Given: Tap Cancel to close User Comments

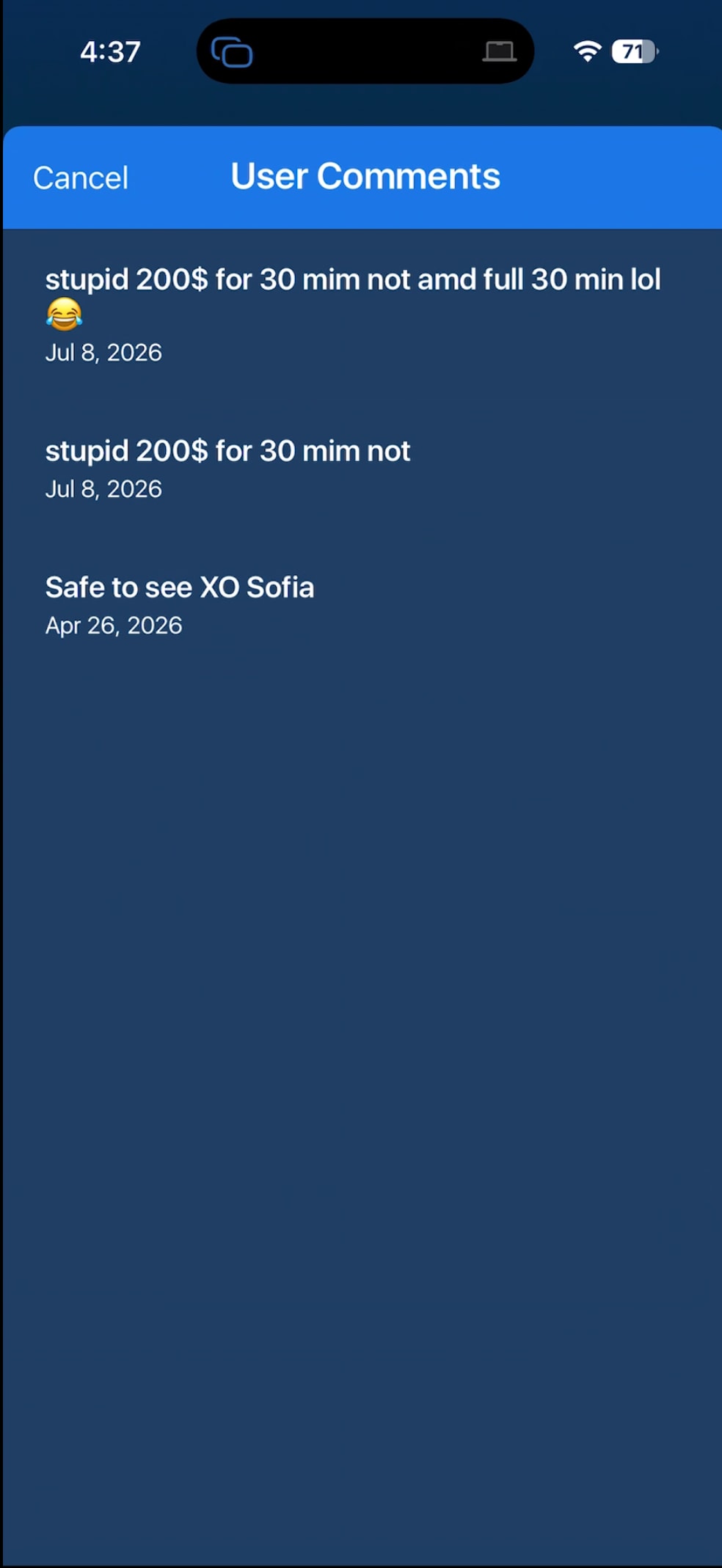Looking at the screenshot, I should (81, 177).
